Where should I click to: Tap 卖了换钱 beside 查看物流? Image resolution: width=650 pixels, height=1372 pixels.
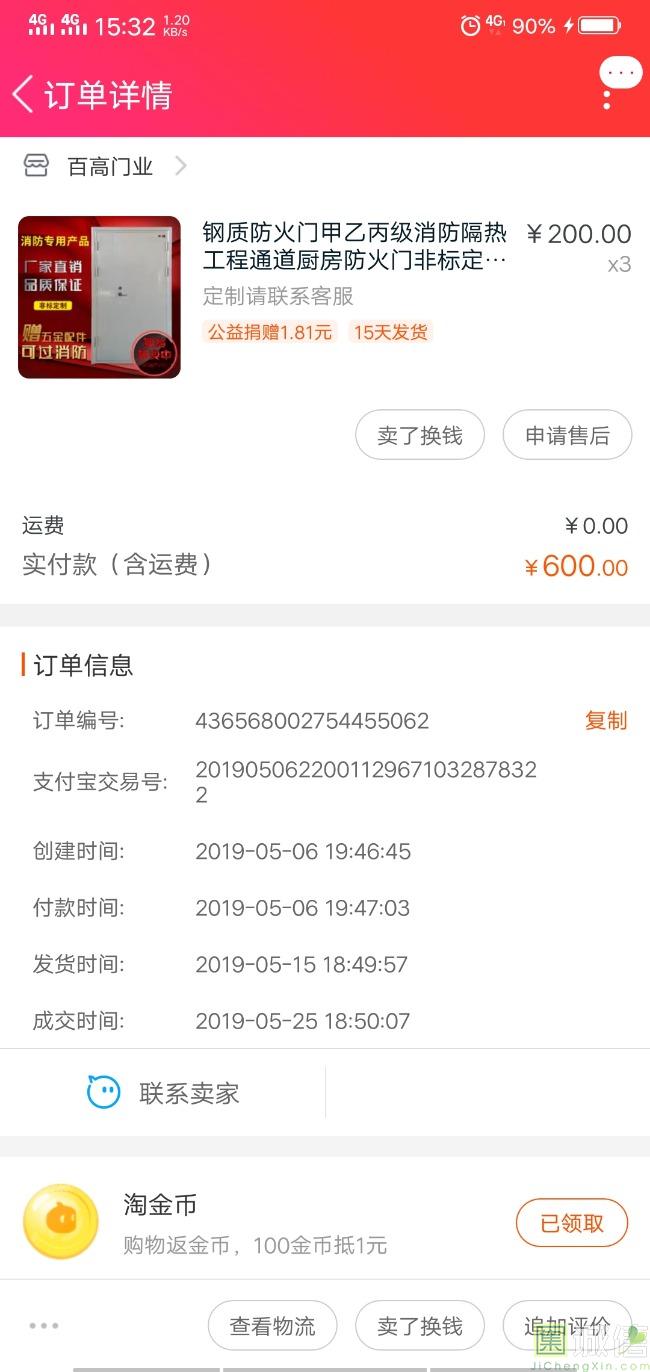pyautogui.click(x=420, y=1326)
